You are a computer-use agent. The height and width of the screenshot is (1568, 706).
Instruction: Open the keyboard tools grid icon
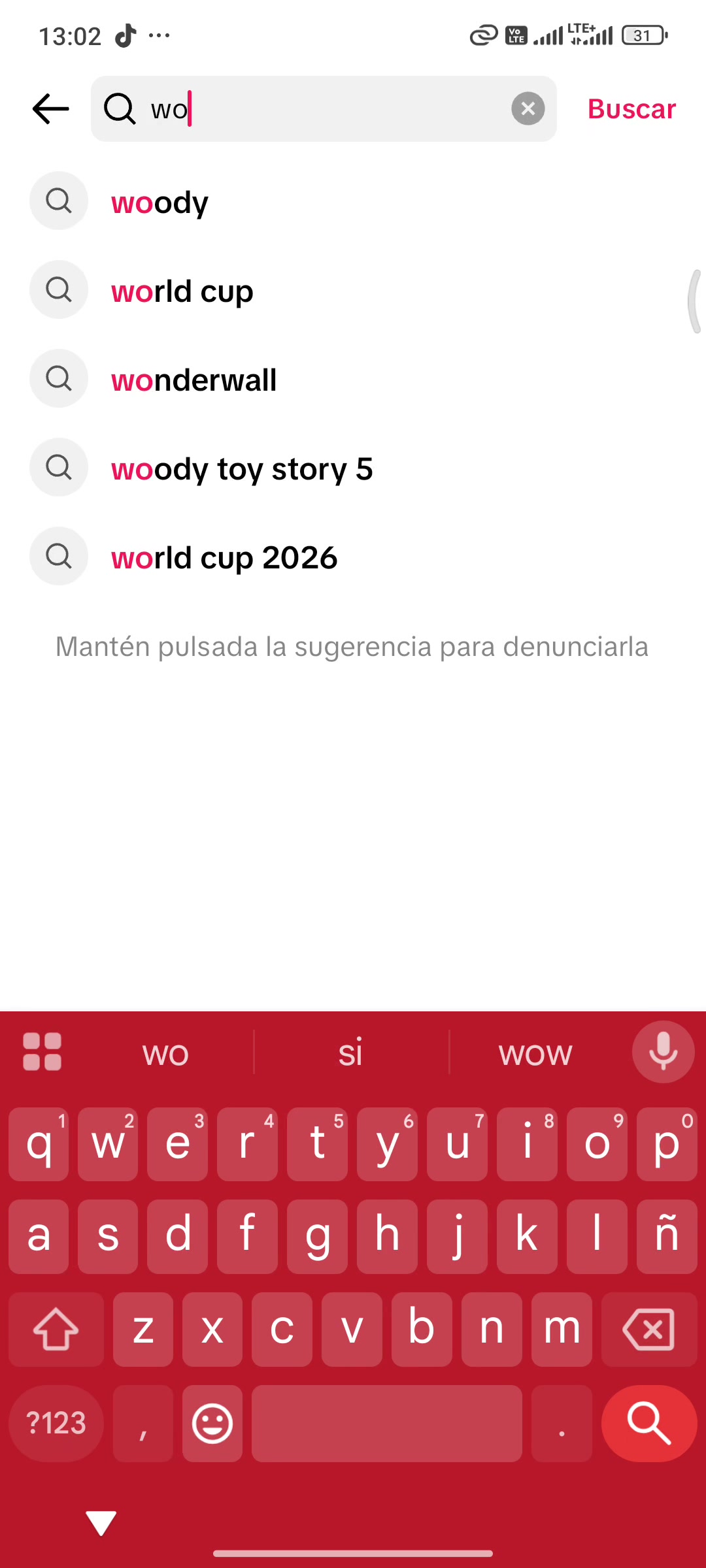42,1051
